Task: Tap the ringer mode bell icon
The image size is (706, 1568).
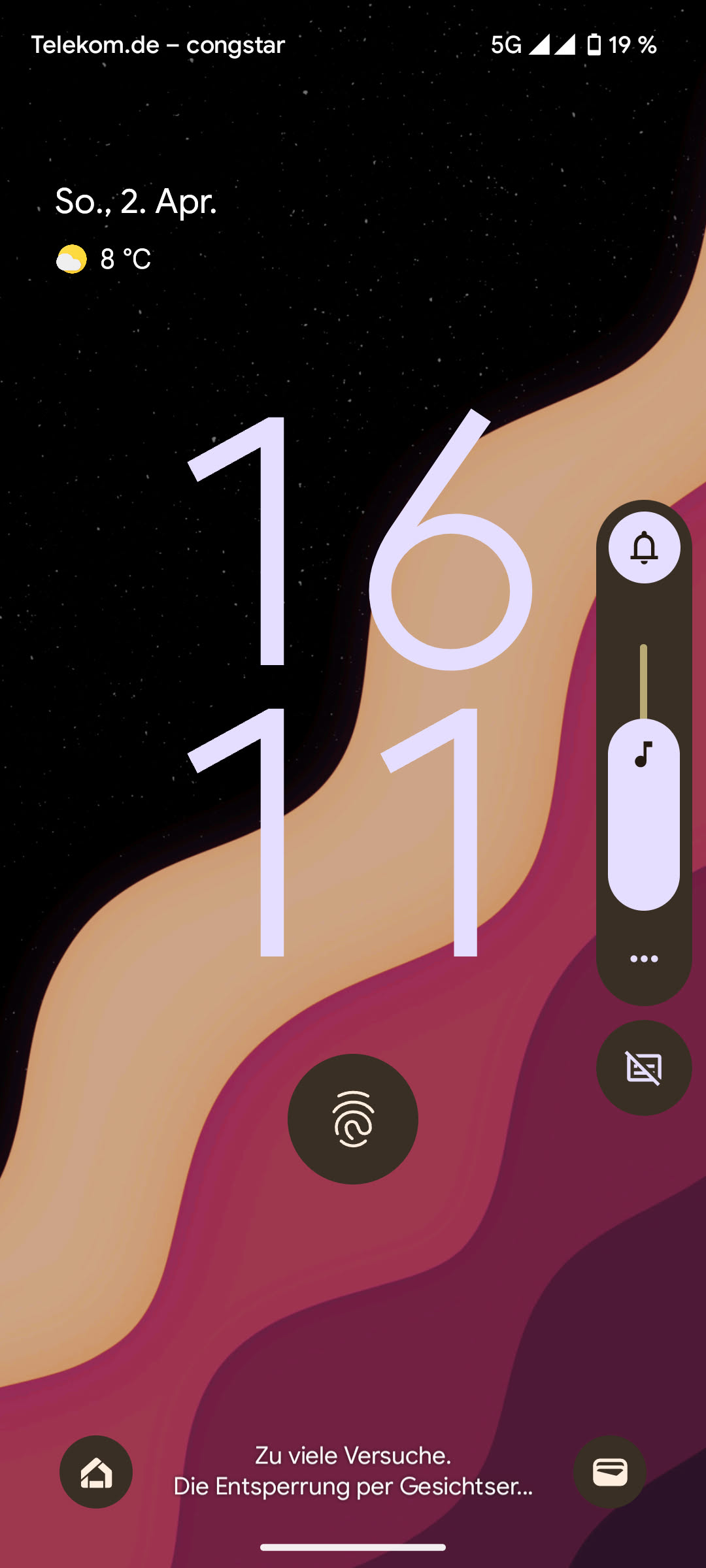Action: click(644, 547)
